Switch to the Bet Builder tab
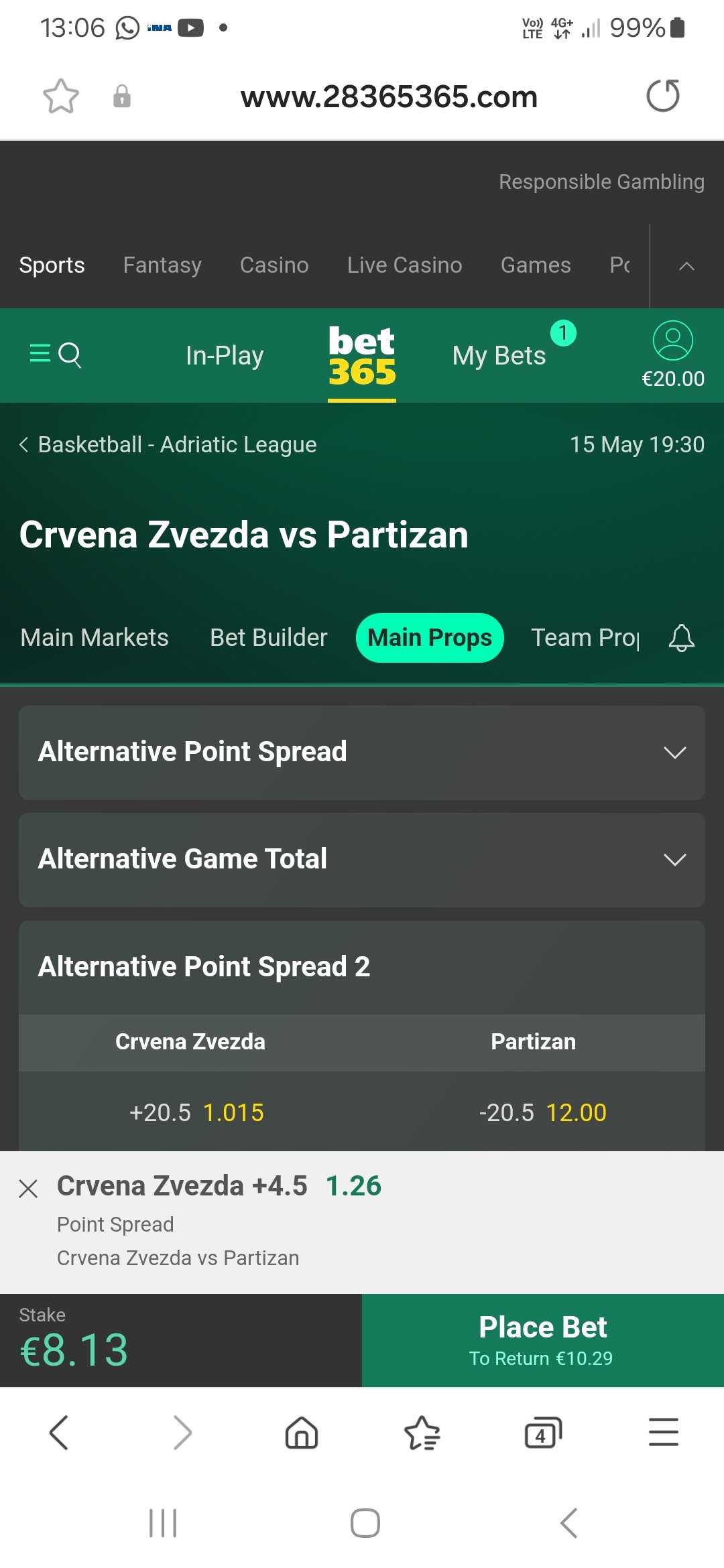The width and height of the screenshot is (724, 1568). tap(269, 637)
